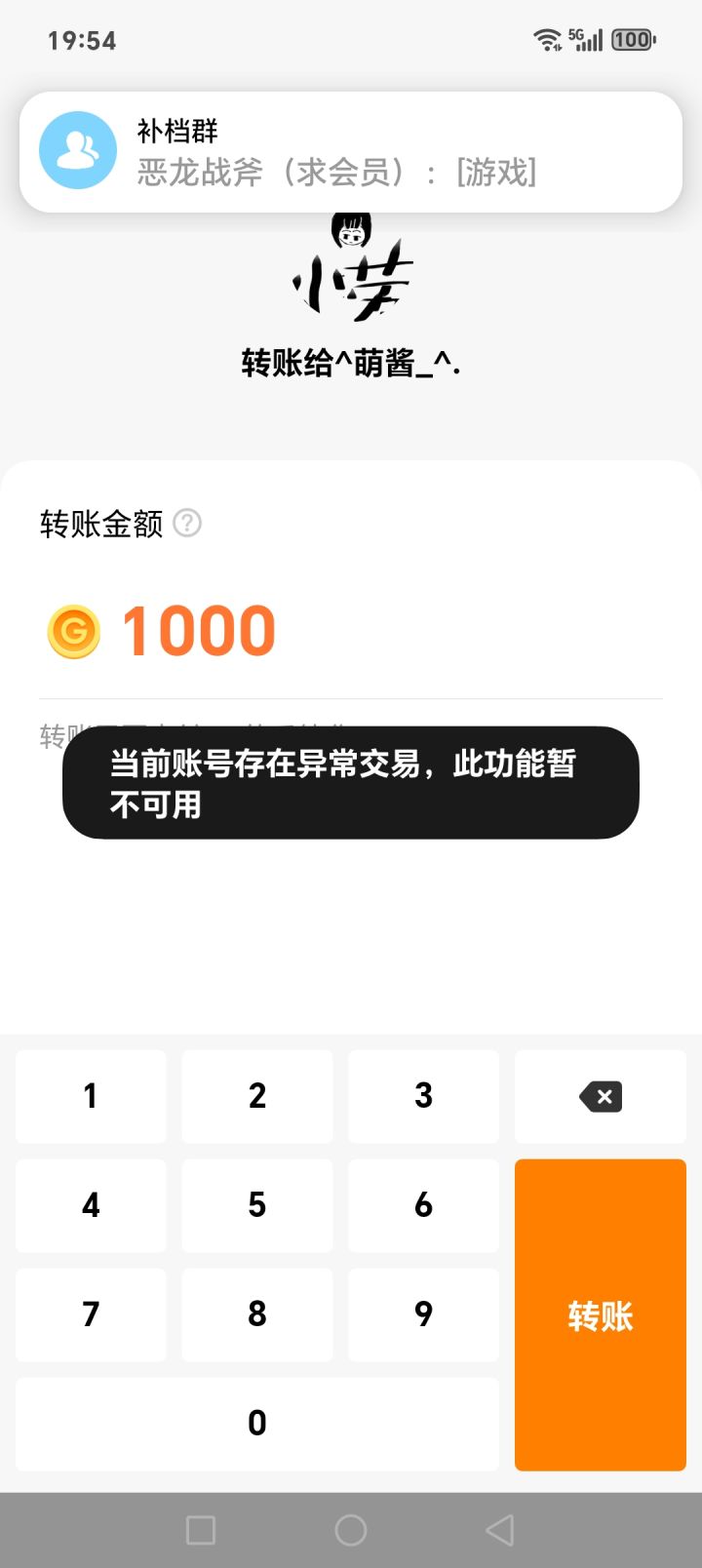Click the Wi-Fi status icon
The height and width of the screenshot is (1568, 702).
[x=546, y=39]
